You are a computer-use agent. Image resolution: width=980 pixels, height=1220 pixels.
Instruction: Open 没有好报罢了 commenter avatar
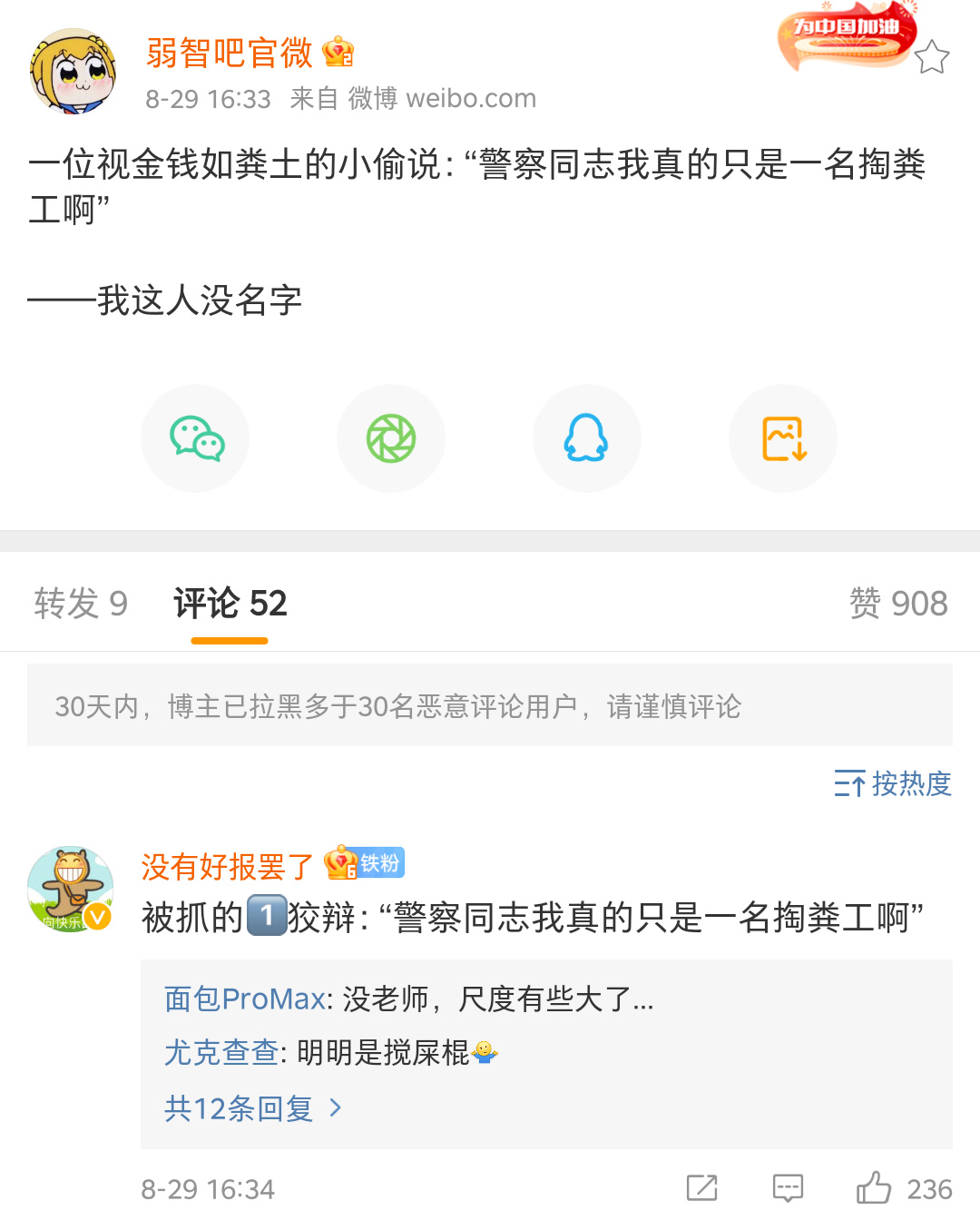click(71, 890)
